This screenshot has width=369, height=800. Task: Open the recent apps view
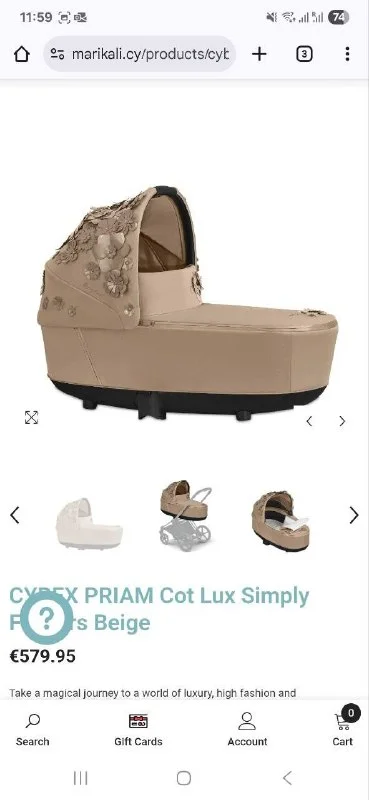tap(81, 778)
